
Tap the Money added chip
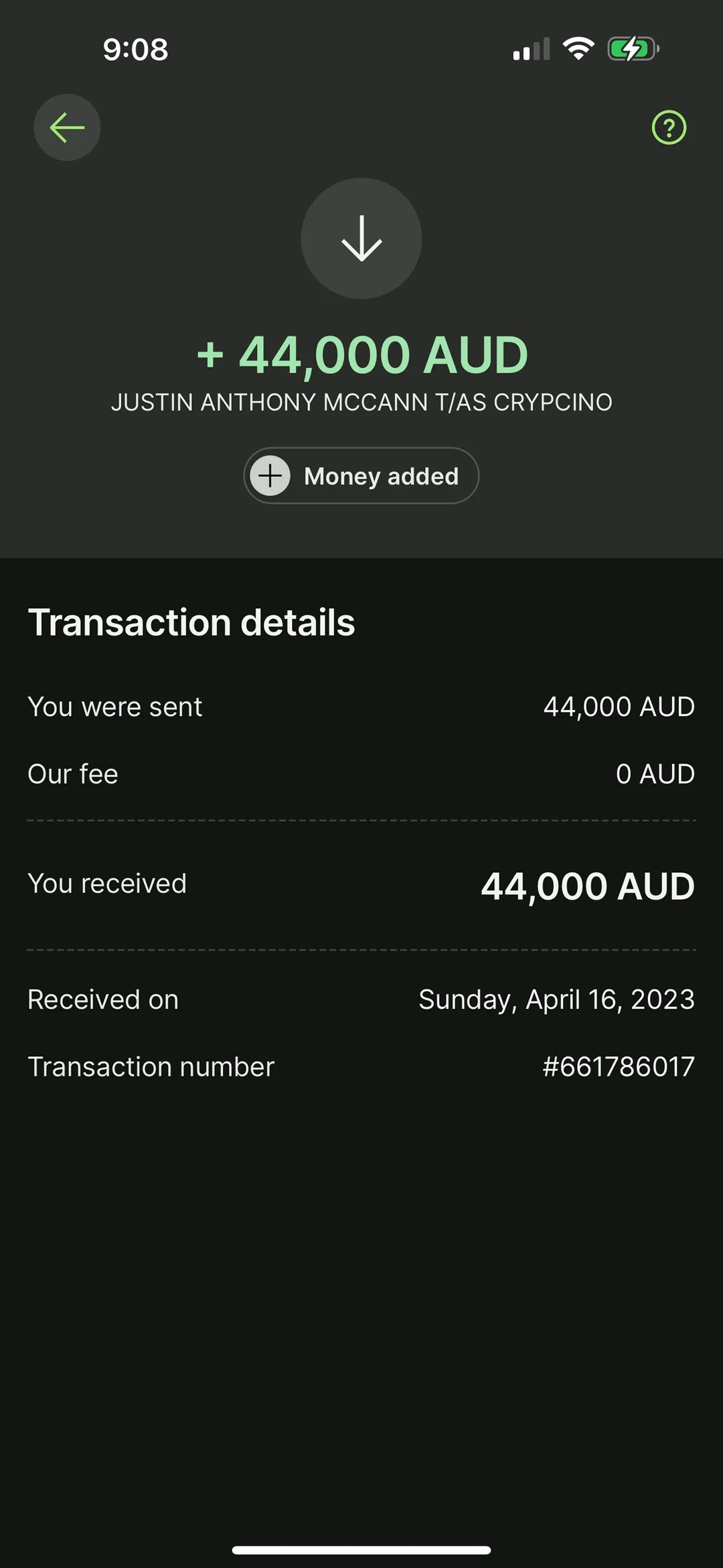point(361,476)
